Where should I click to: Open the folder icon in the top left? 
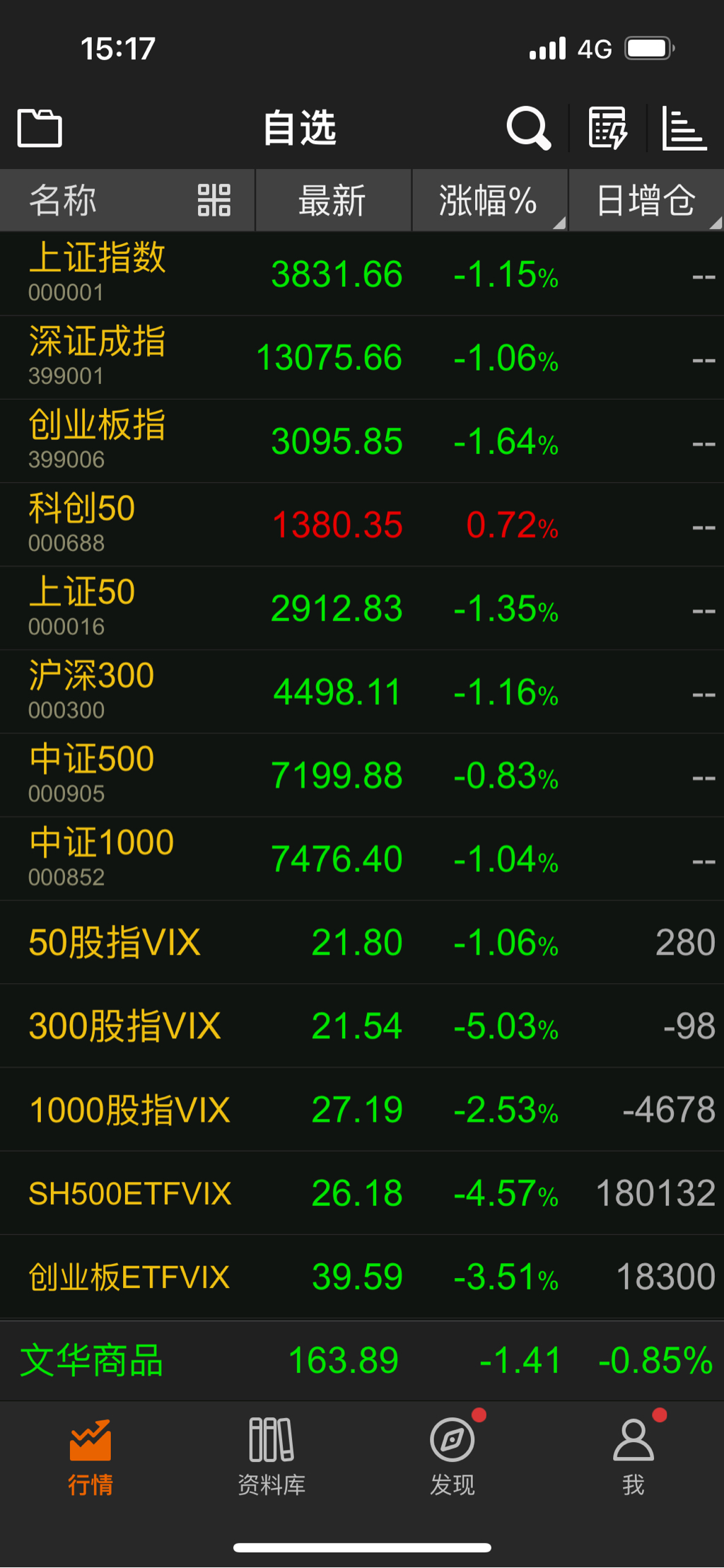(40, 128)
